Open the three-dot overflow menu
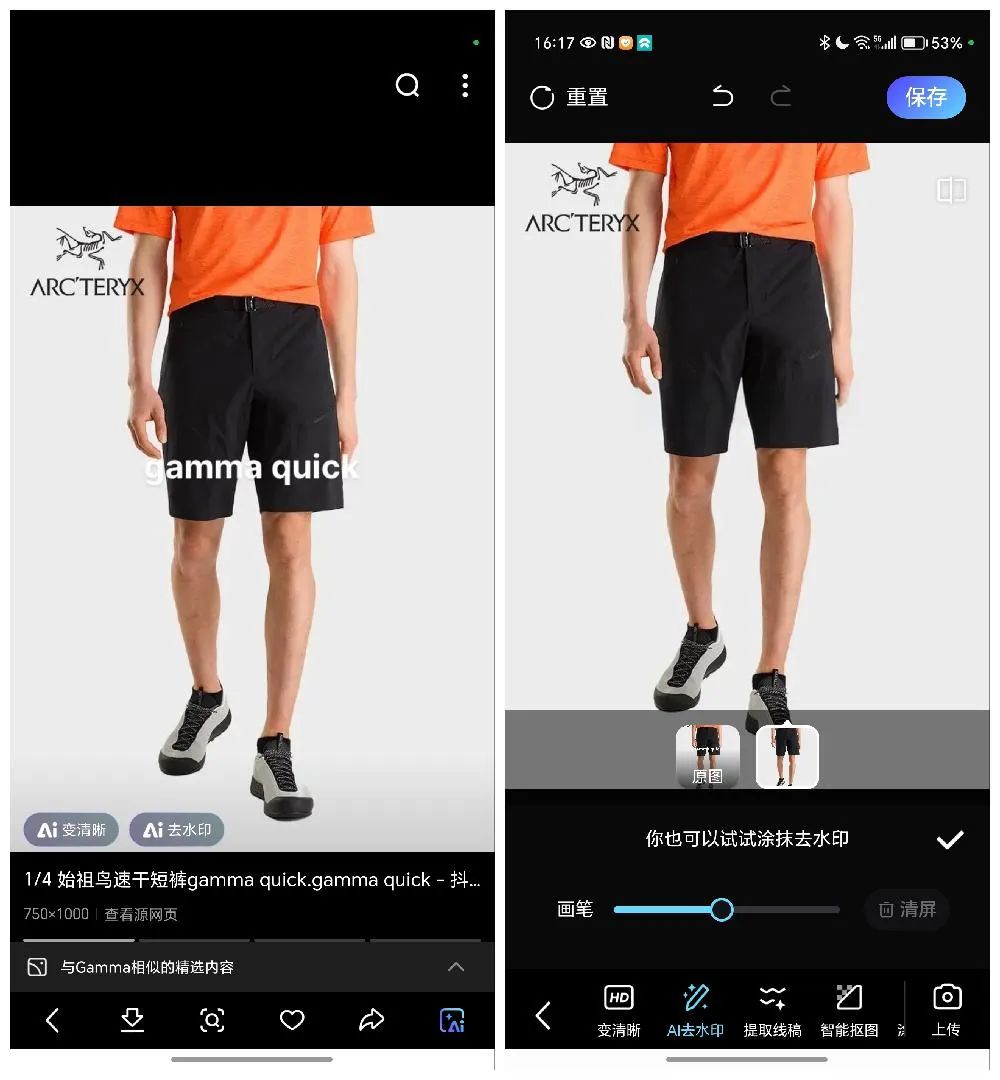This screenshot has width=1000, height=1080. tap(465, 86)
